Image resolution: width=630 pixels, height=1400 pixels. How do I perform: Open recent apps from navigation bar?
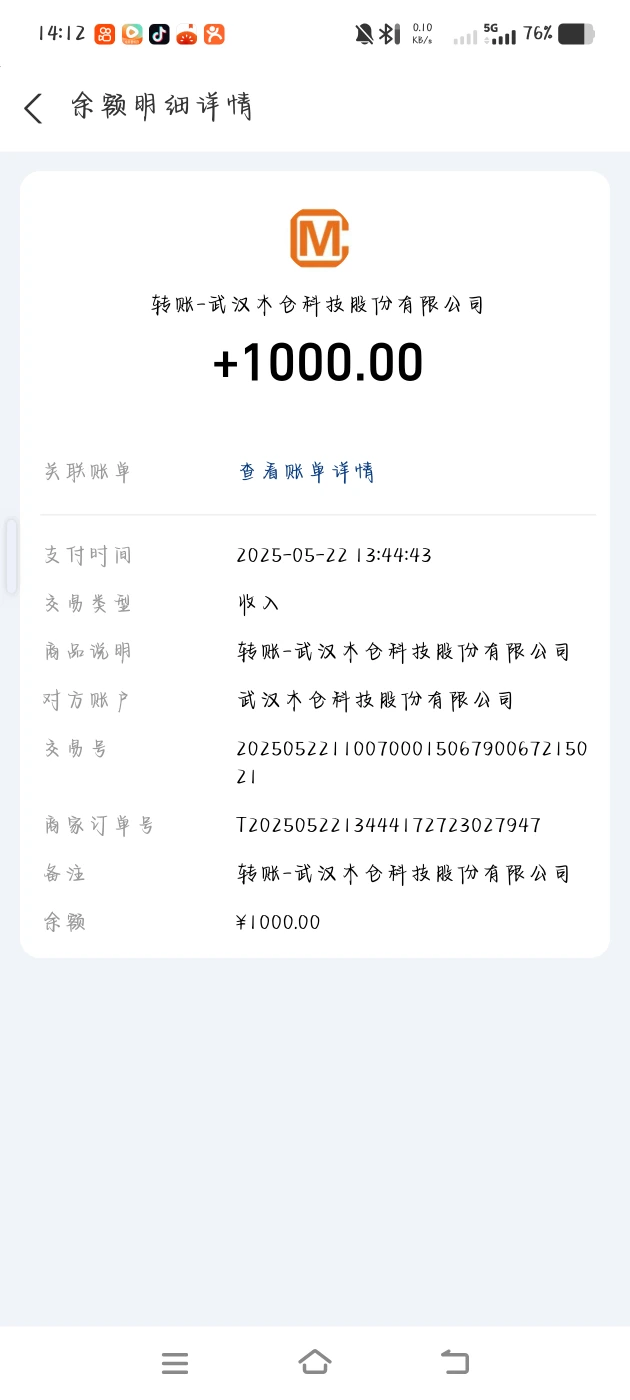175,1362
